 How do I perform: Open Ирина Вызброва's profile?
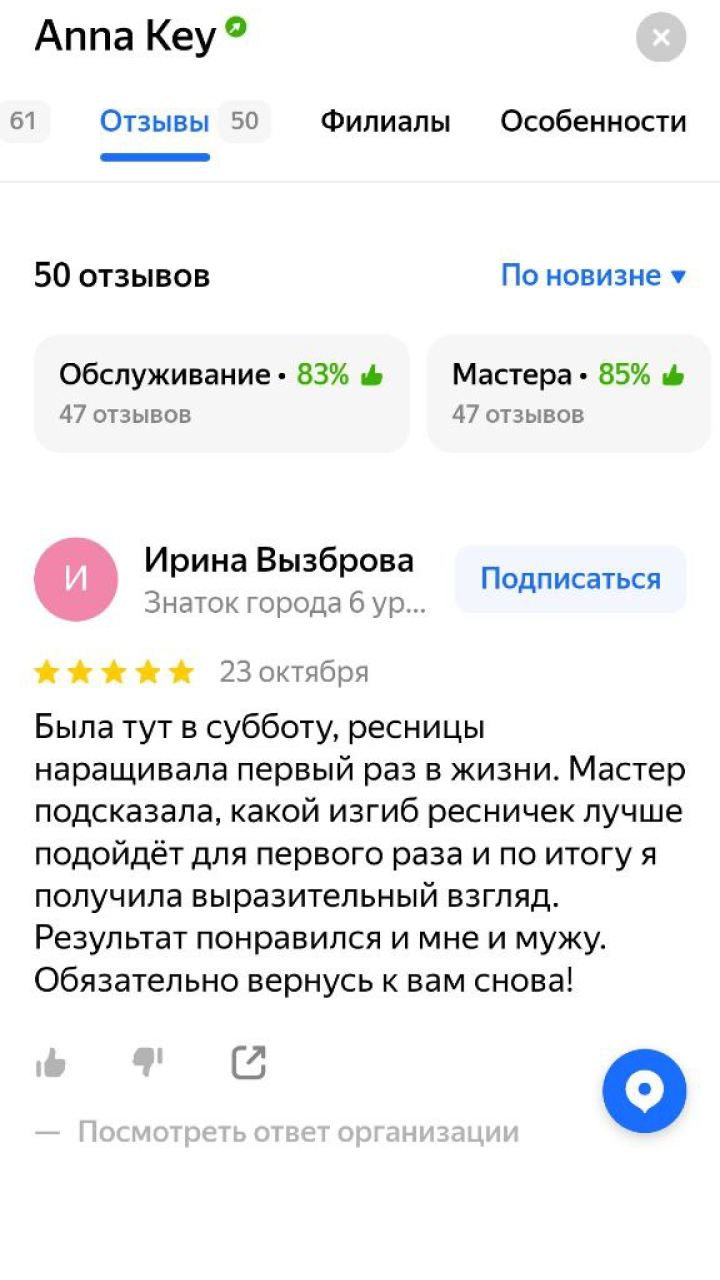coord(279,561)
